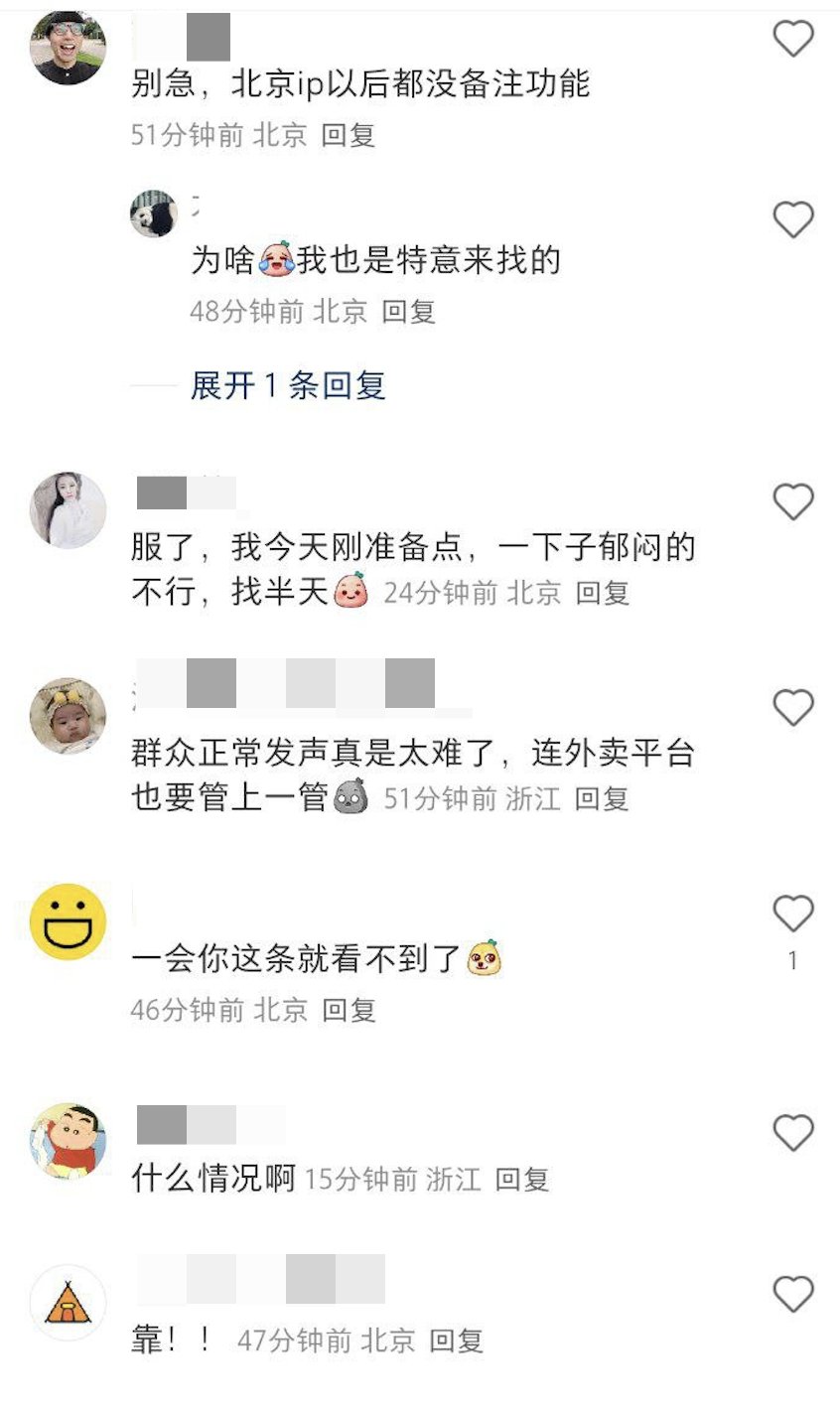Open the smiley-face avatar's profile

[x=68, y=921]
